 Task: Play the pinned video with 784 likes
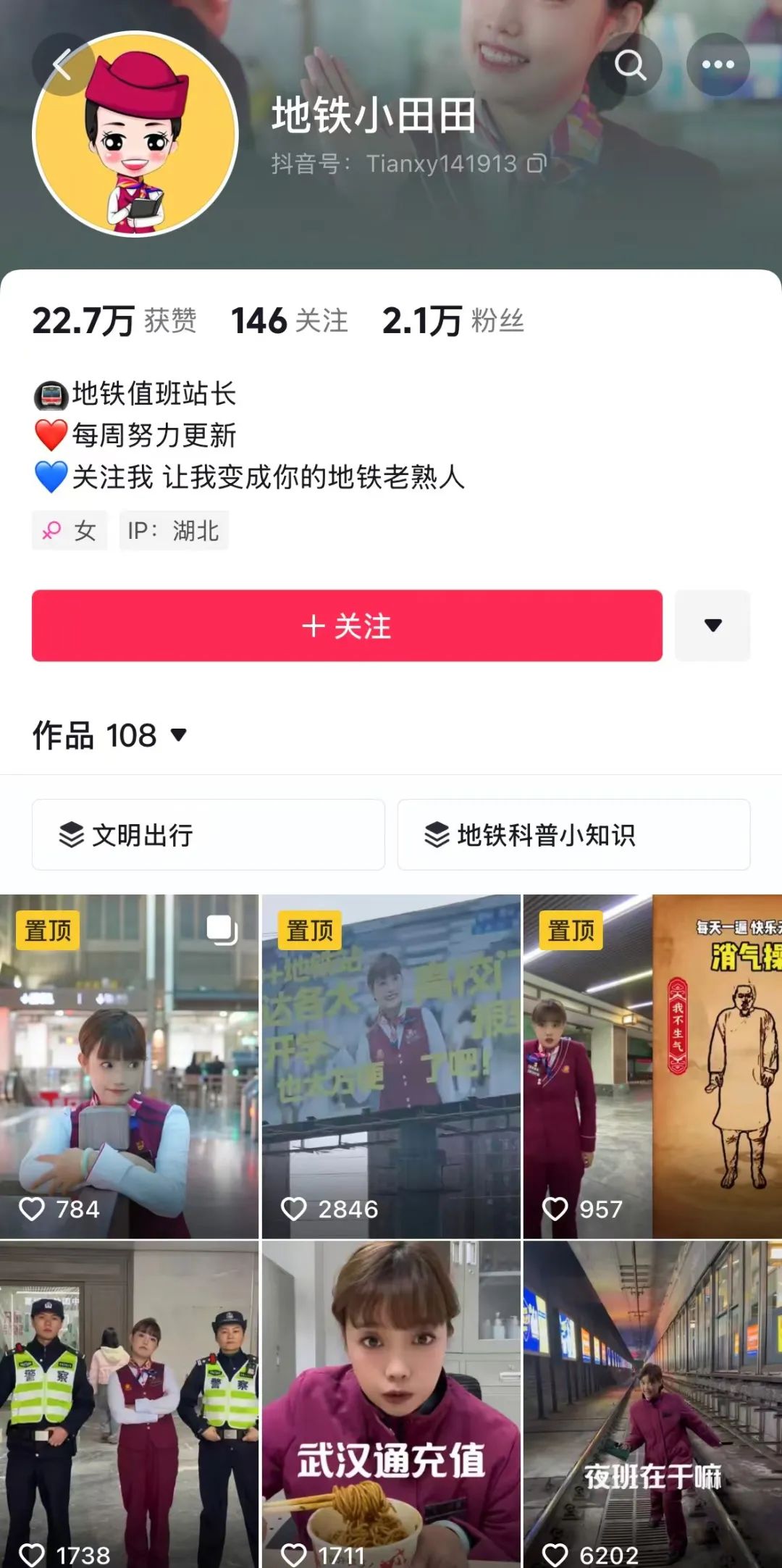pyautogui.click(x=129, y=1066)
